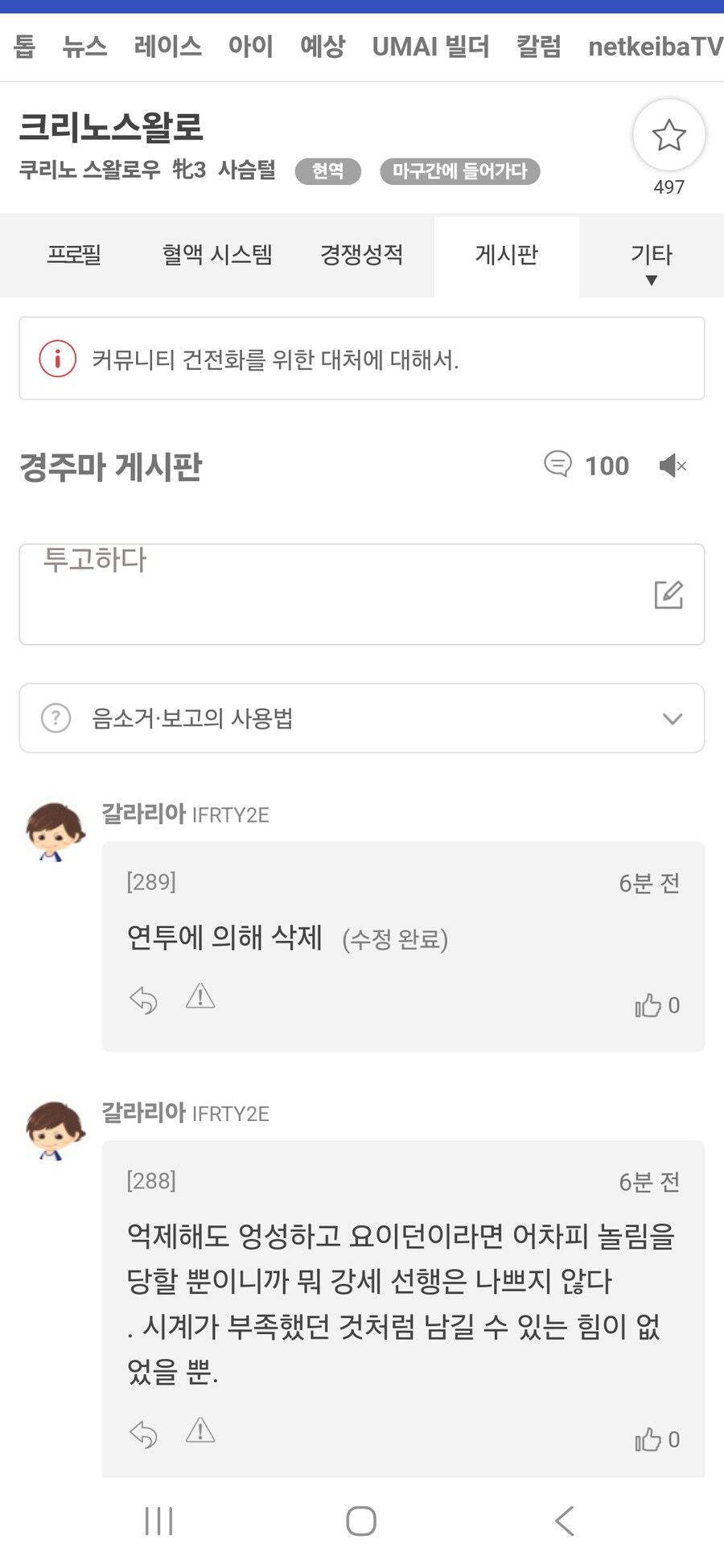Open the help question mark icon

pos(54,718)
